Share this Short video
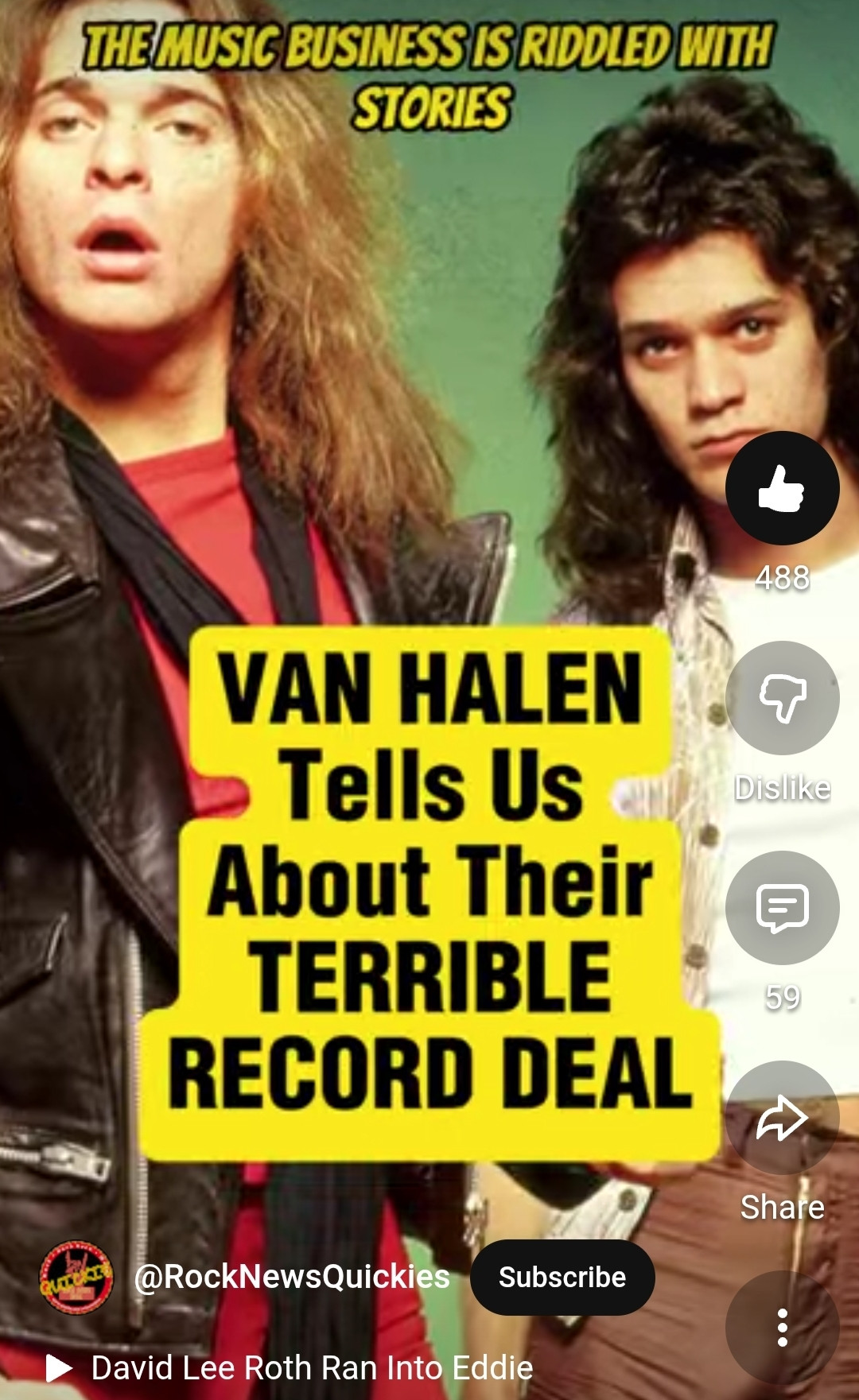Viewport: 859px width, 1400px height. [x=782, y=1119]
